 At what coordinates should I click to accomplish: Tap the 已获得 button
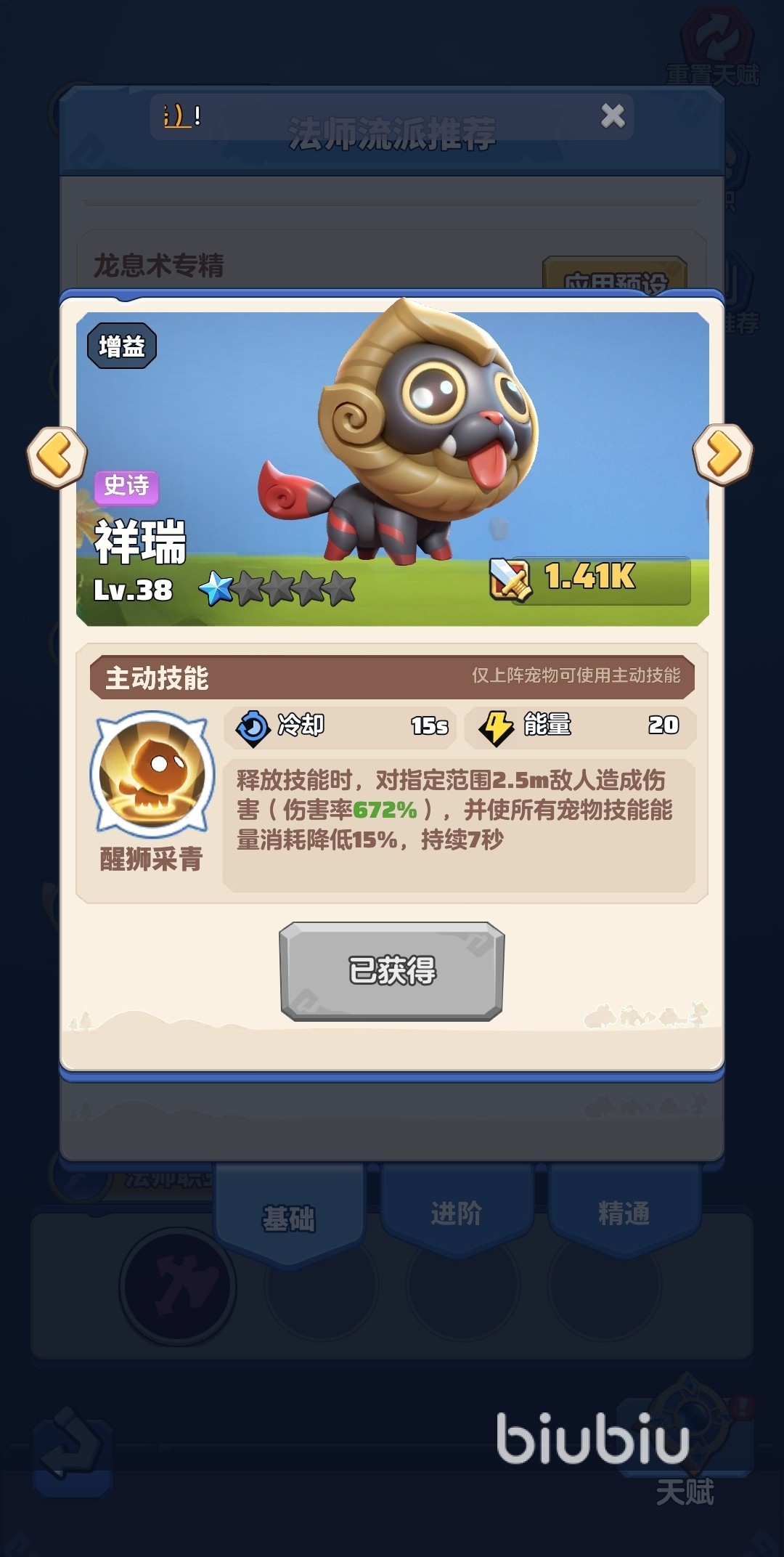pyautogui.click(x=392, y=970)
